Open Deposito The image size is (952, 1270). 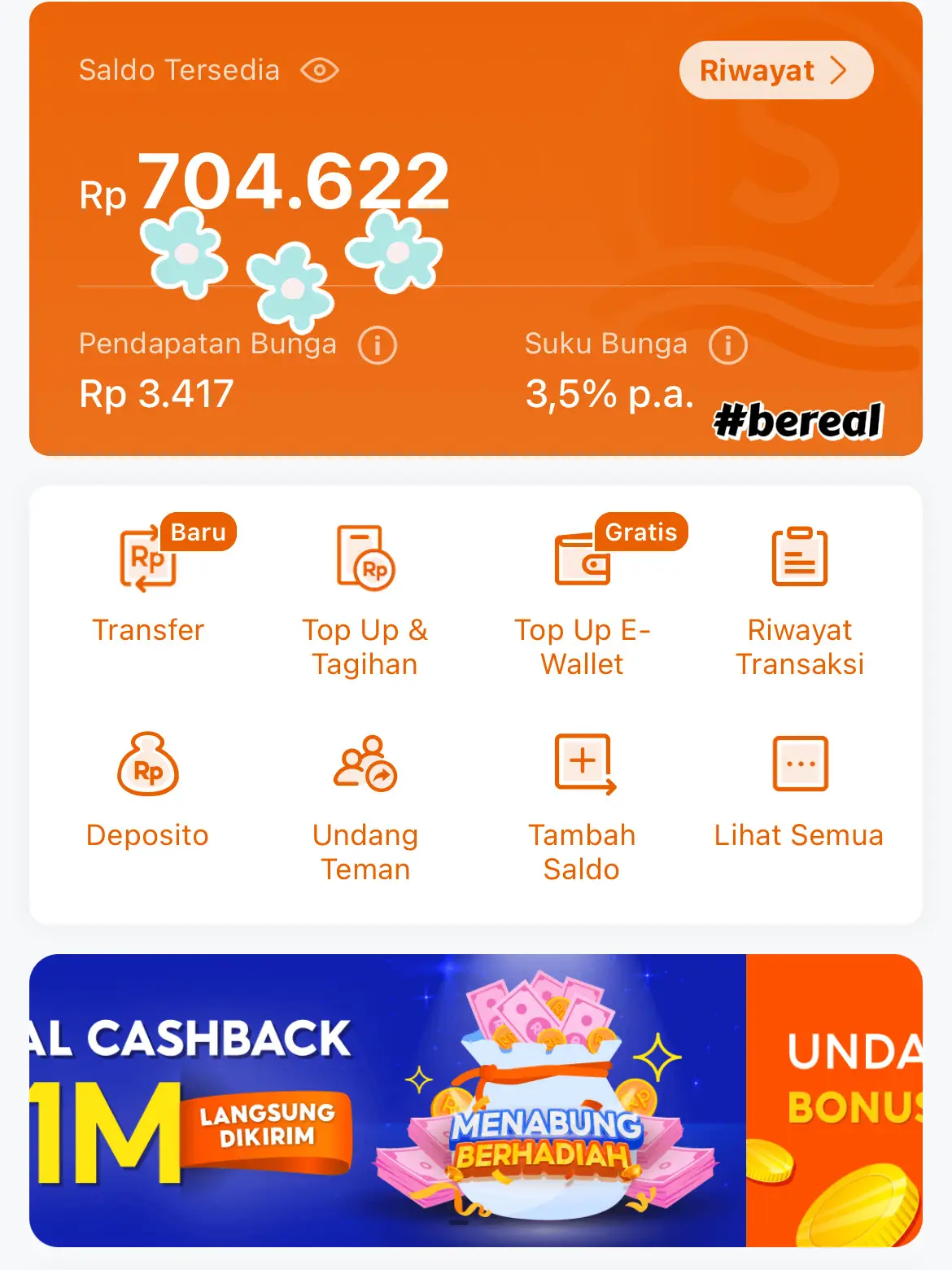pyautogui.click(x=148, y=790)
